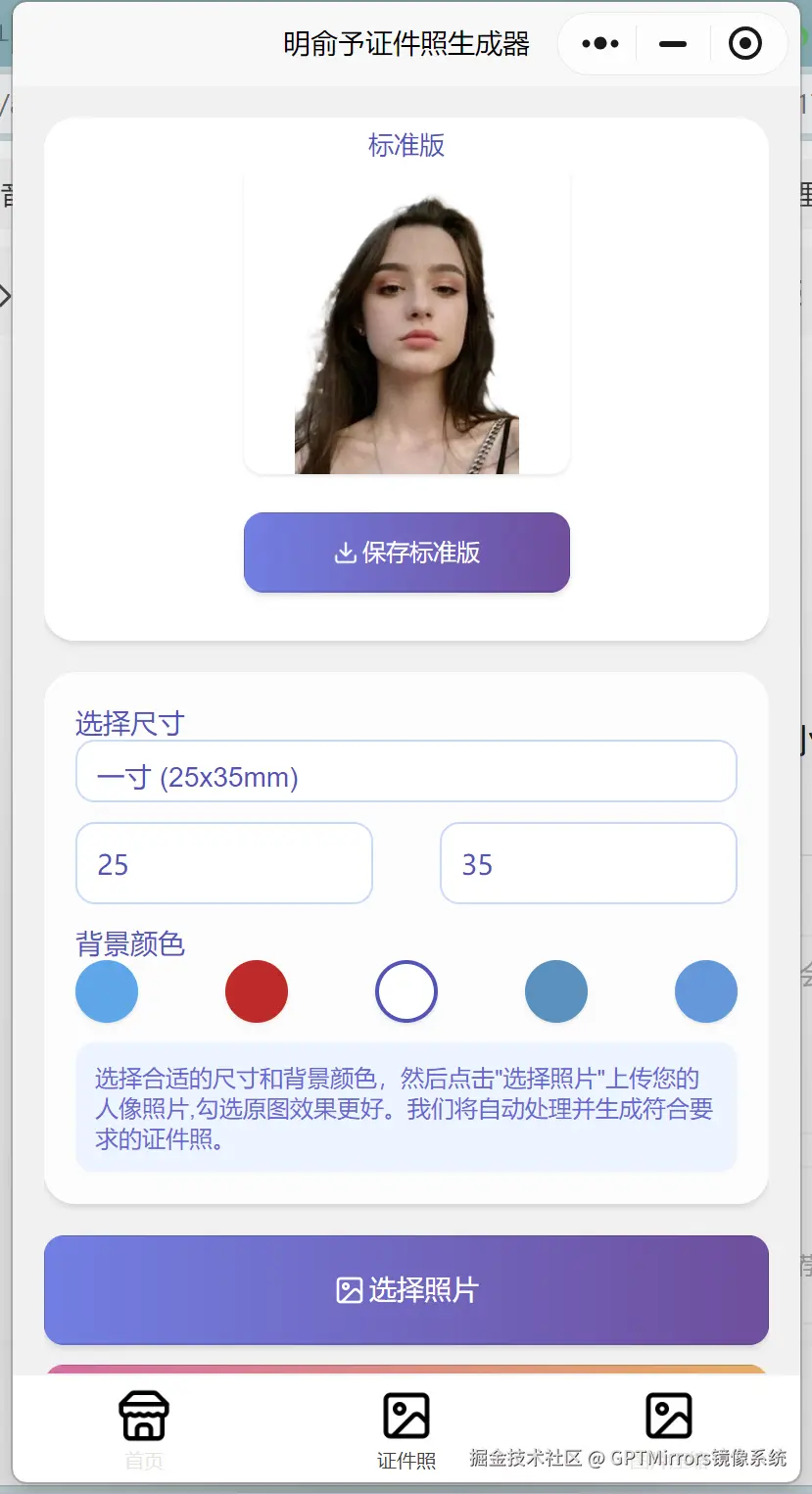Click the width input showing 25

(223, 863)
